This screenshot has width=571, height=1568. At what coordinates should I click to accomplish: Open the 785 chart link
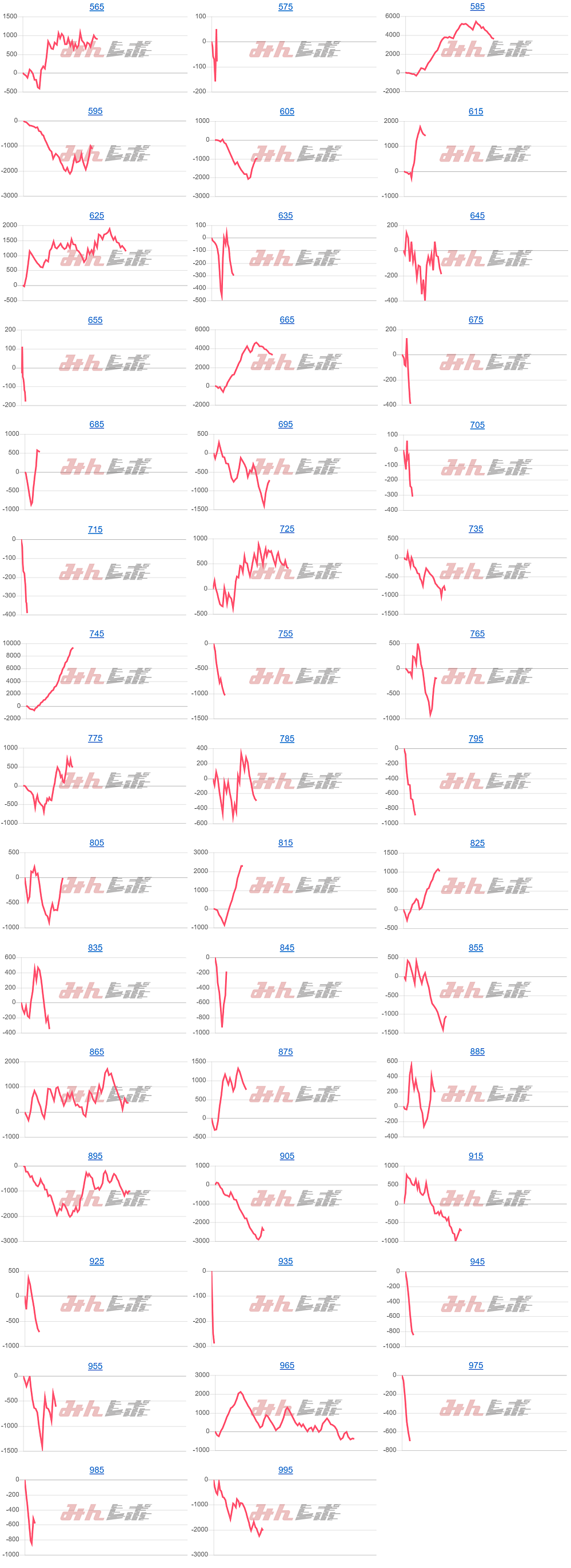pyautogui.click(x=286, y=739)
